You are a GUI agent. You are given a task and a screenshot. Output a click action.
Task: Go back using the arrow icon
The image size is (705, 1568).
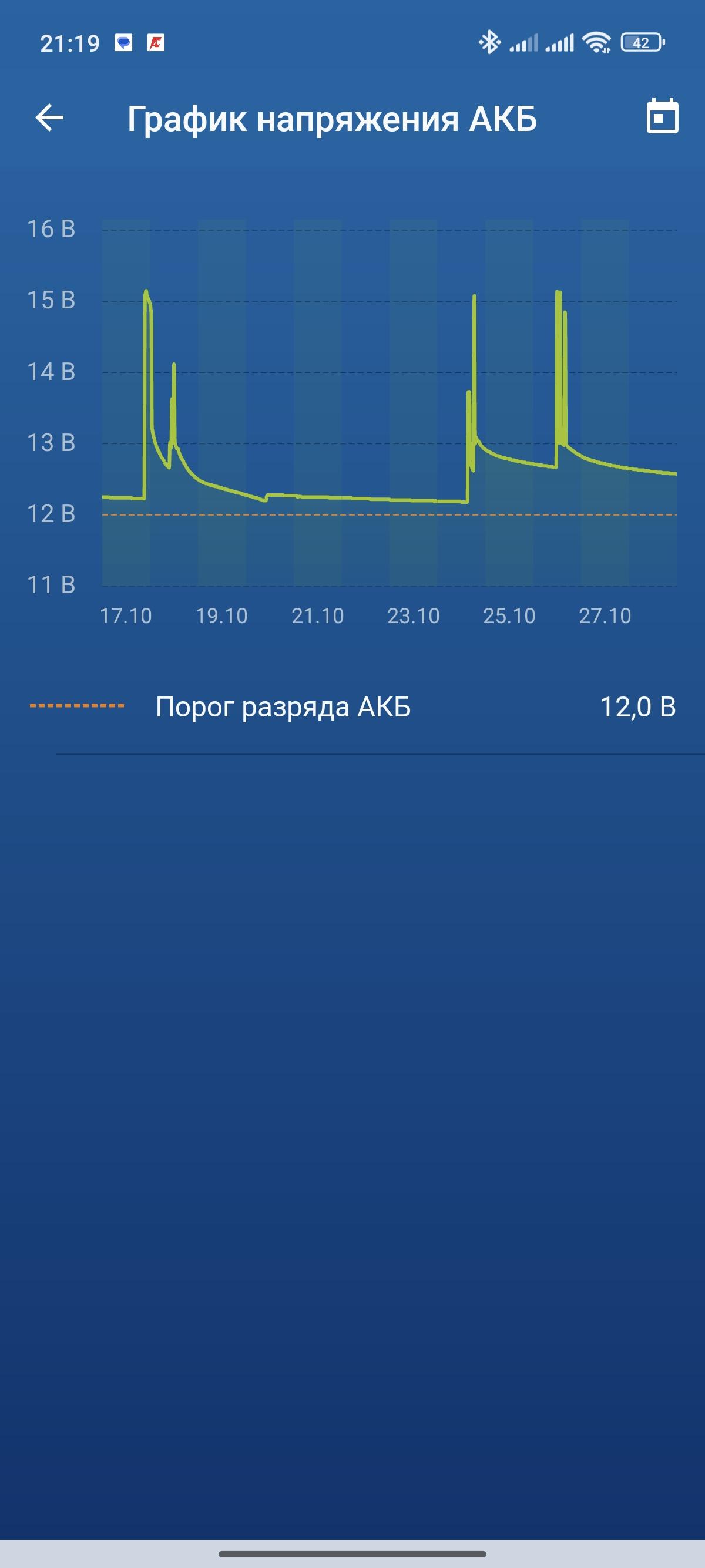(x=50, y=117)
